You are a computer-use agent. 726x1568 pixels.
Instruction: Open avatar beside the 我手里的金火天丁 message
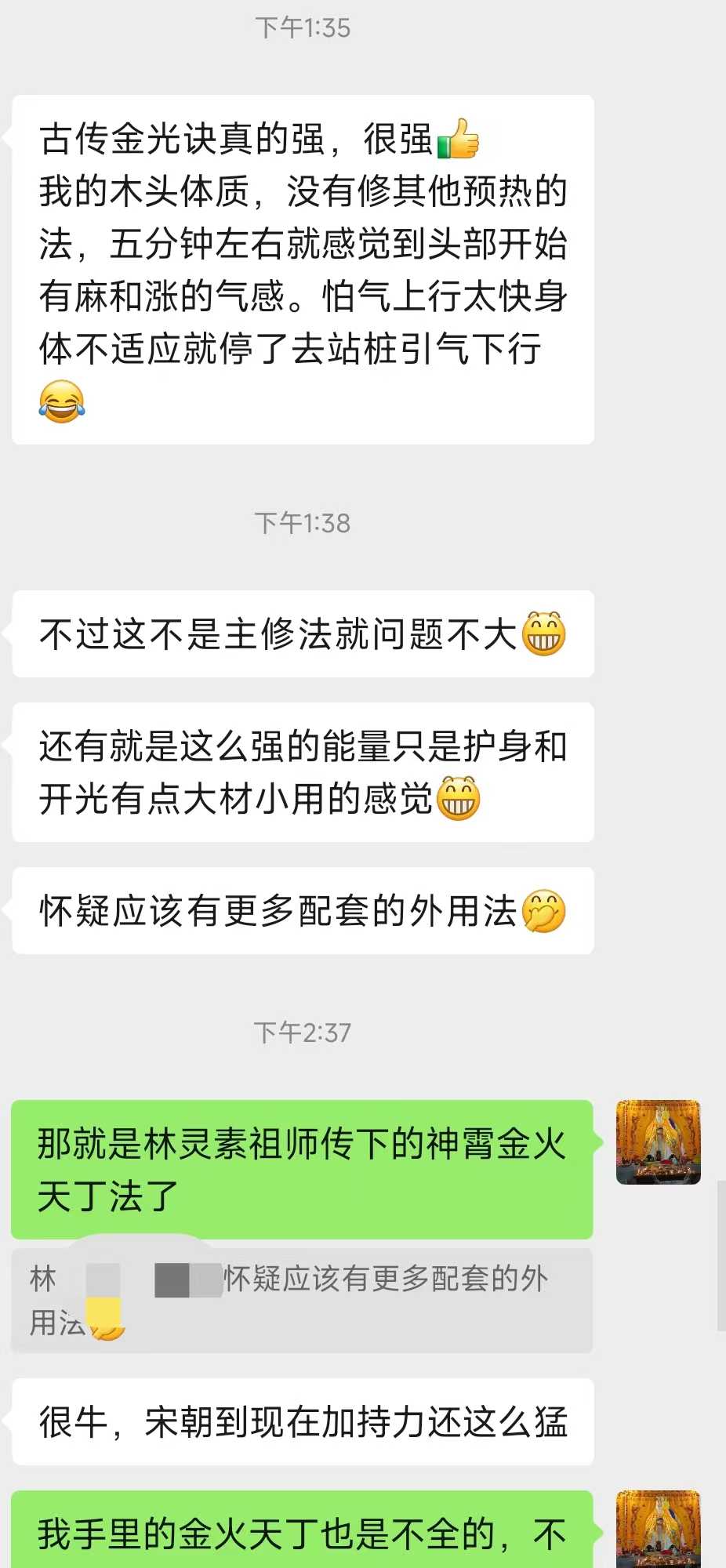click(658, 1529)
